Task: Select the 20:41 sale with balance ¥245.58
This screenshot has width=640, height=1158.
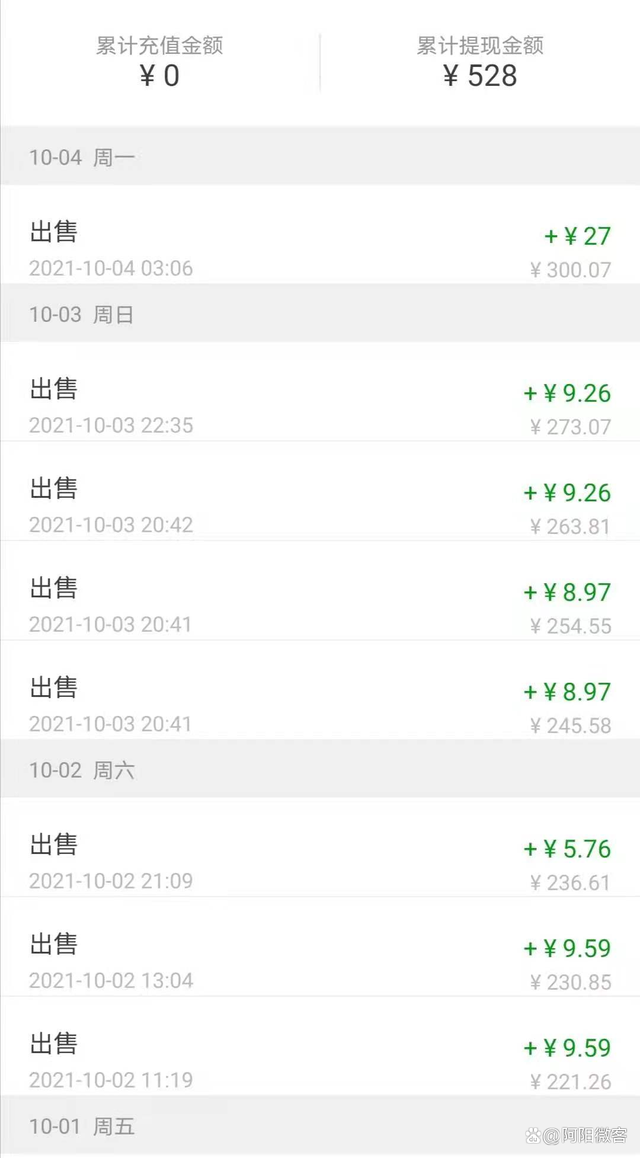Action: (320, 705)
